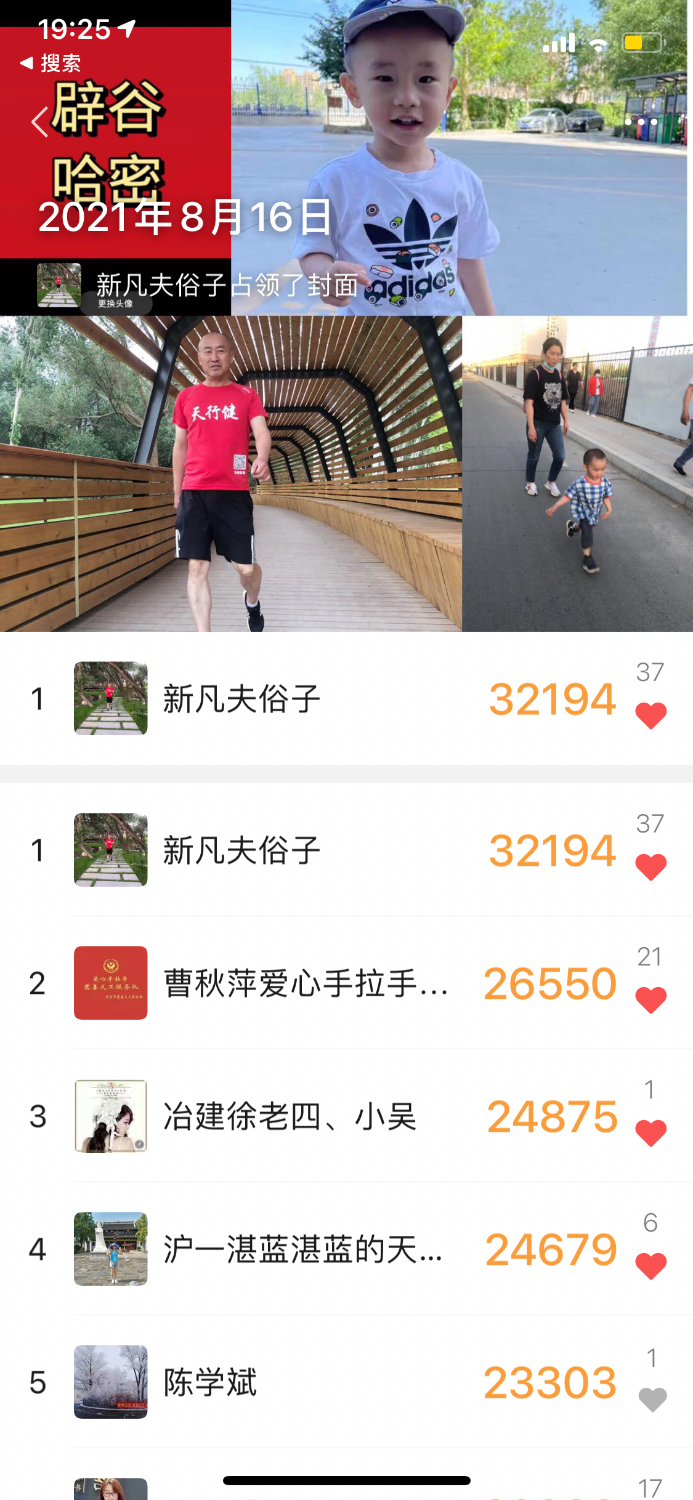Open the three-dot overflow menu
The height and width of the screenshot is (1500, 693).
[x=642, y=122]
